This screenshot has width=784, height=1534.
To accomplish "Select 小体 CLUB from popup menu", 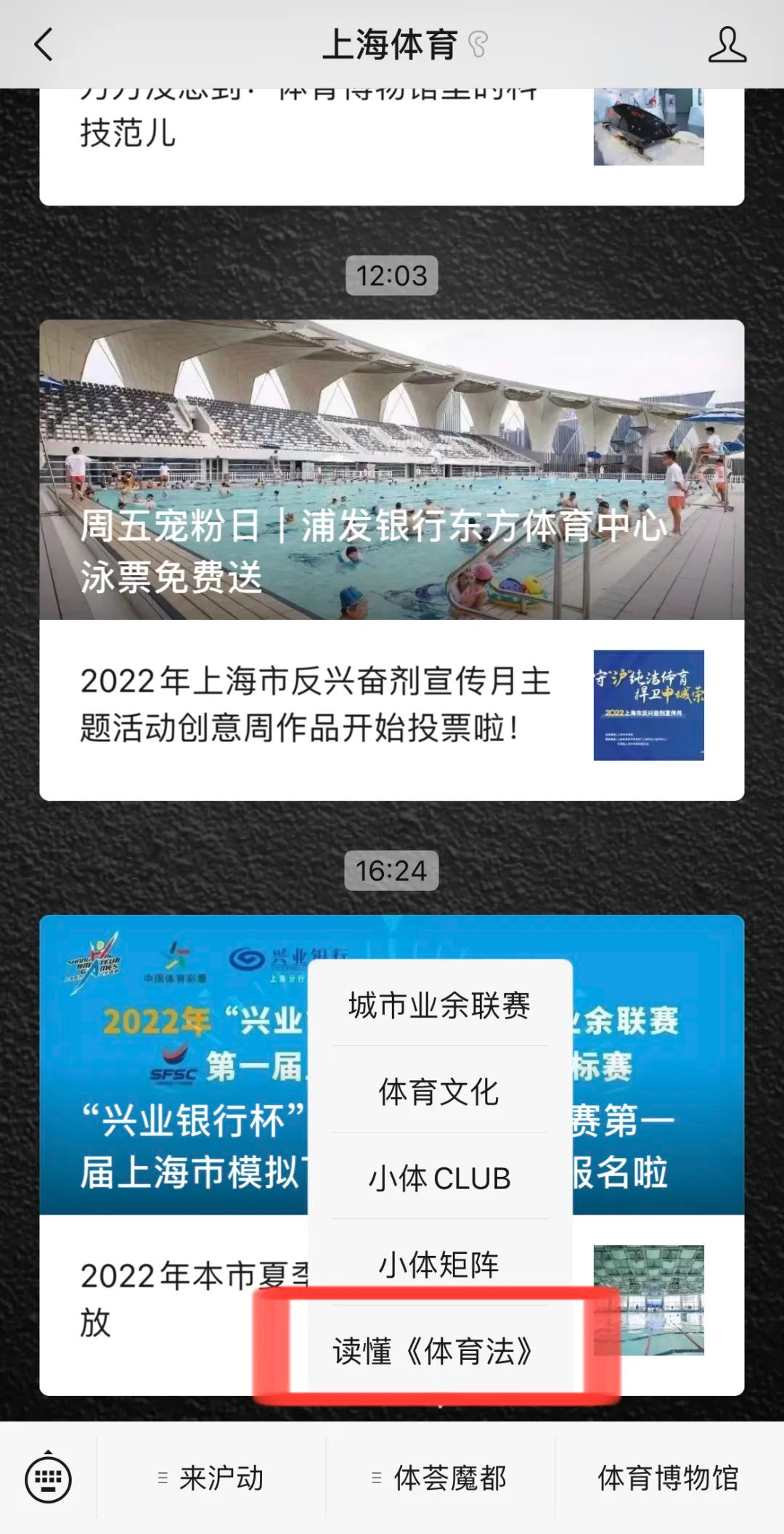I will (x=439, y=1178).
